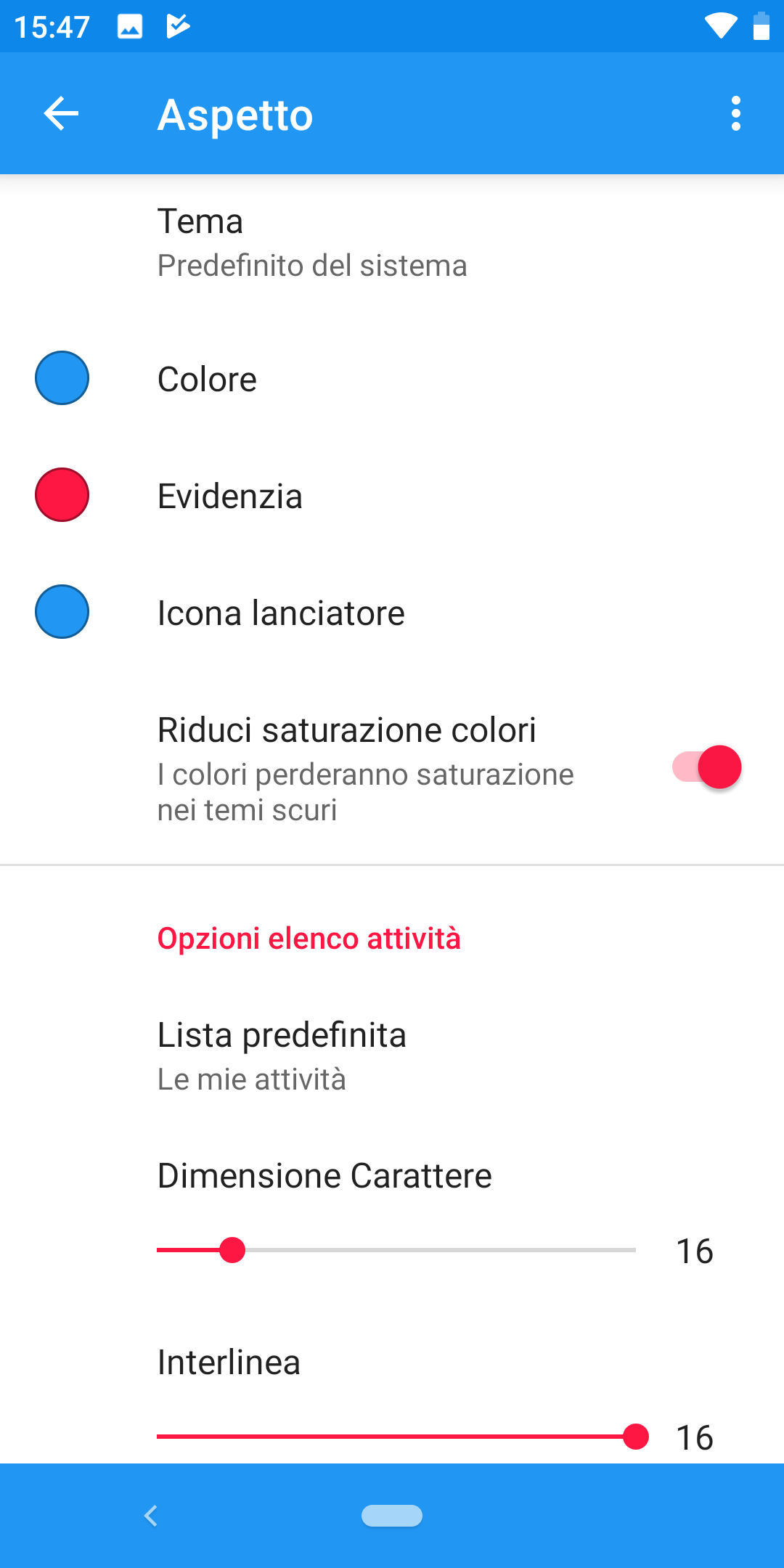Open the Lista predefinita setting

point(392,1056)
